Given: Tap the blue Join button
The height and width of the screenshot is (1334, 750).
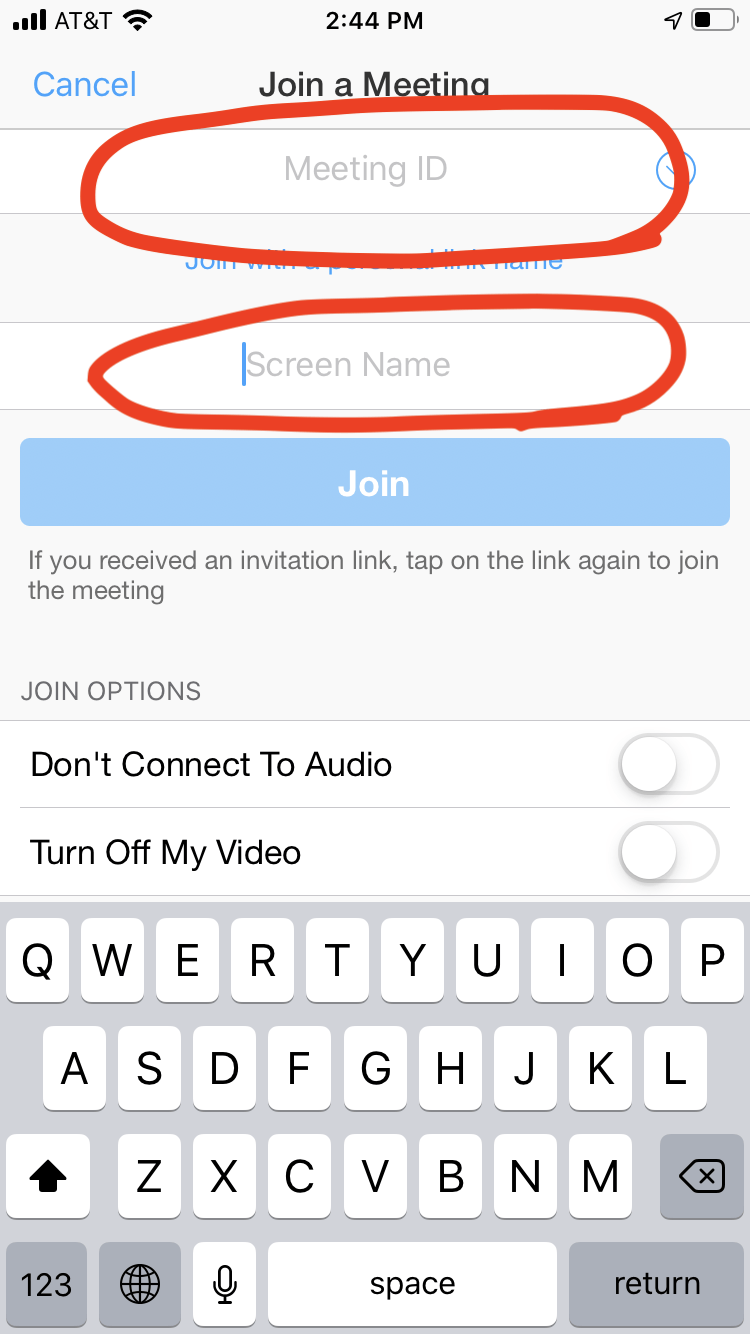Looking at the screenshot, I should click(x=374, y=483).
